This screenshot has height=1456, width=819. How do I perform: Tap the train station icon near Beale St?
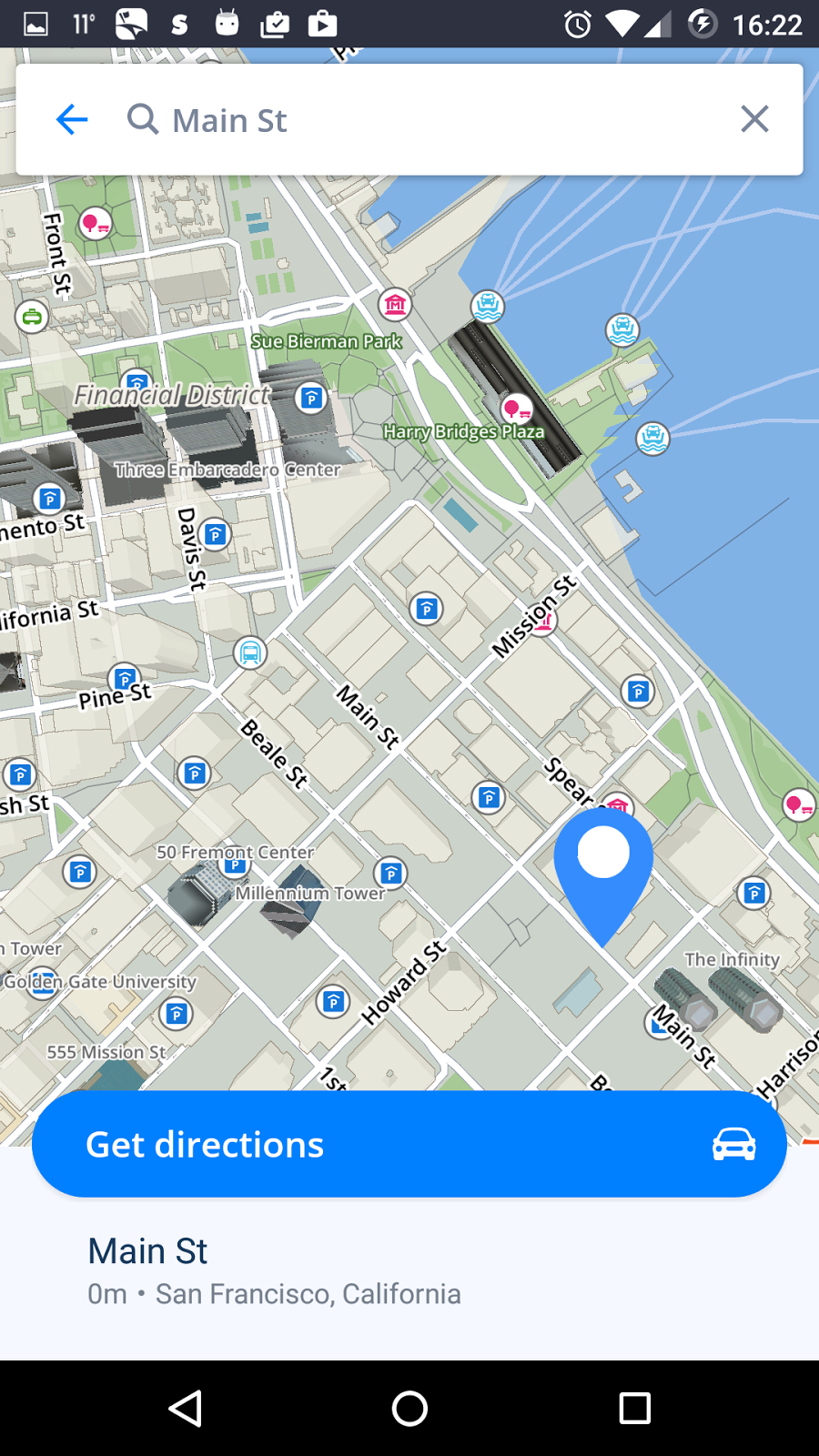250,652
